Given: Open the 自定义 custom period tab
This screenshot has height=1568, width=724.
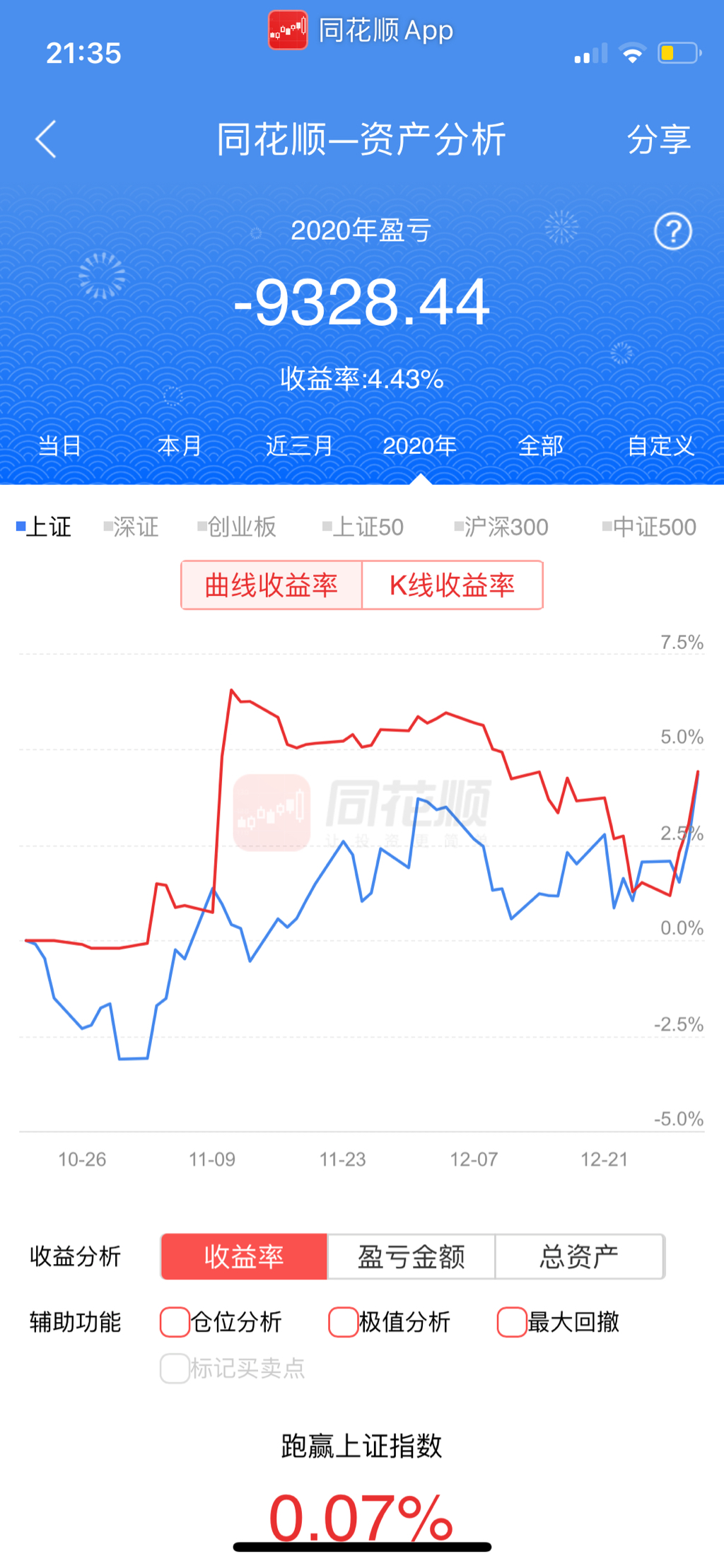Looking at the screenshot, I should (x=660, y=445).
